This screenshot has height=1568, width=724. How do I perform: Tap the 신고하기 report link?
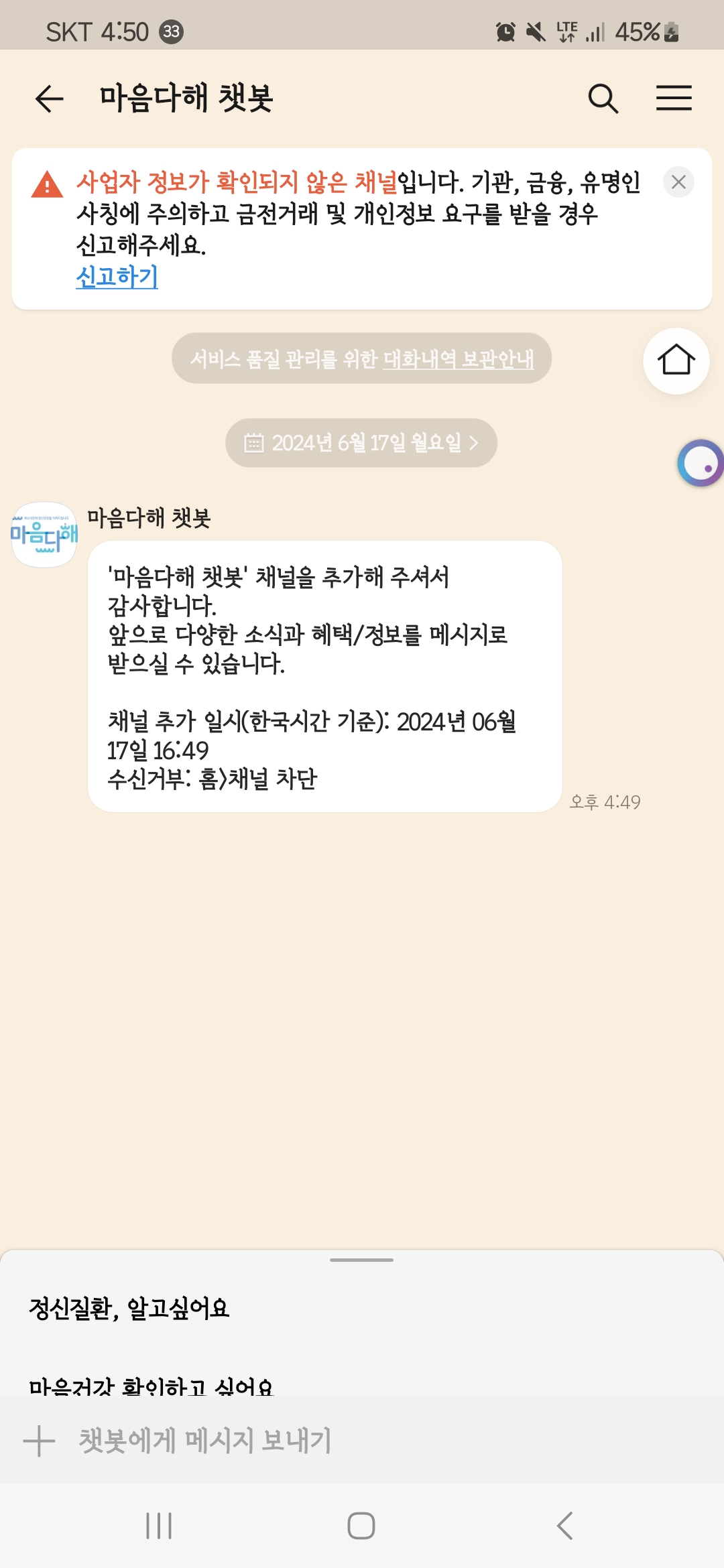tap(117, 276)
